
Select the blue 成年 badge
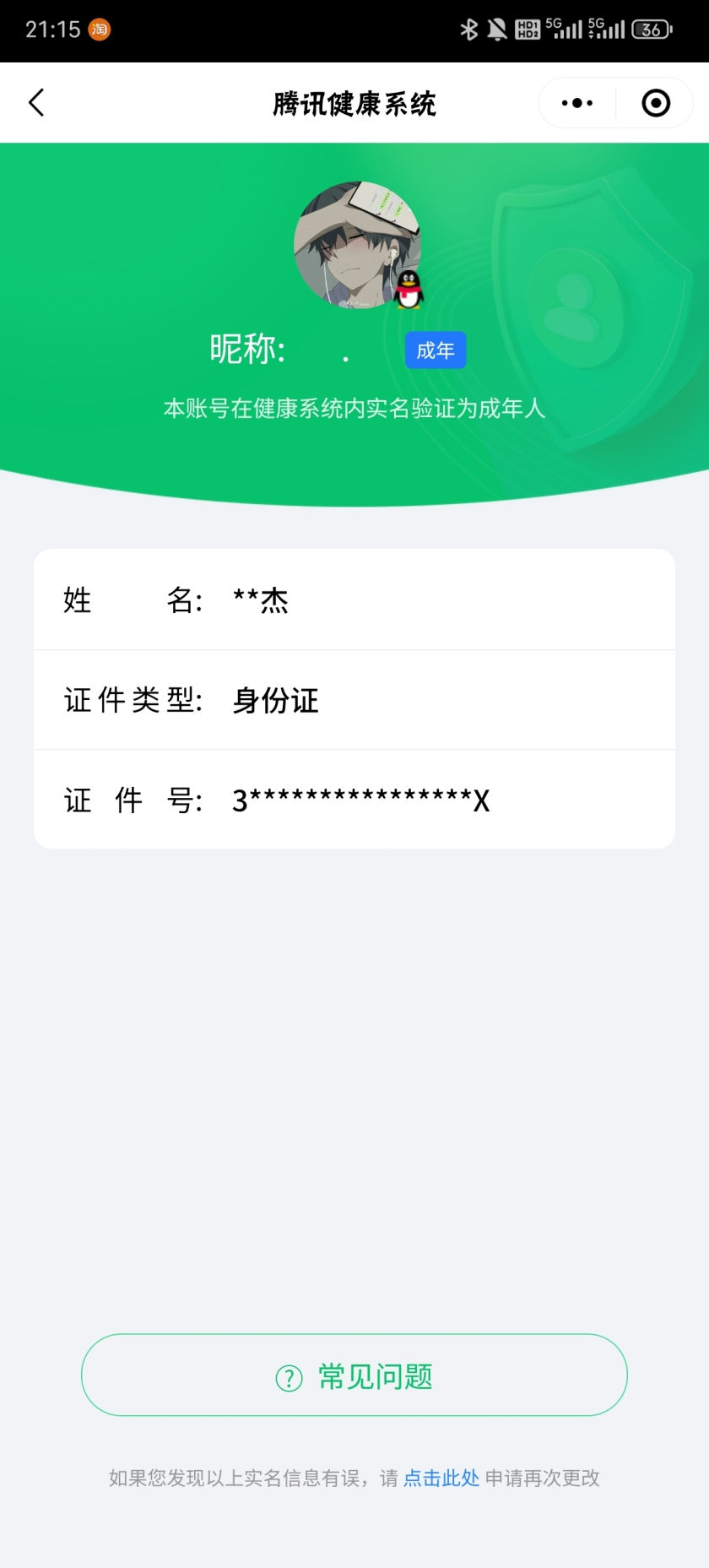point(436,350)
